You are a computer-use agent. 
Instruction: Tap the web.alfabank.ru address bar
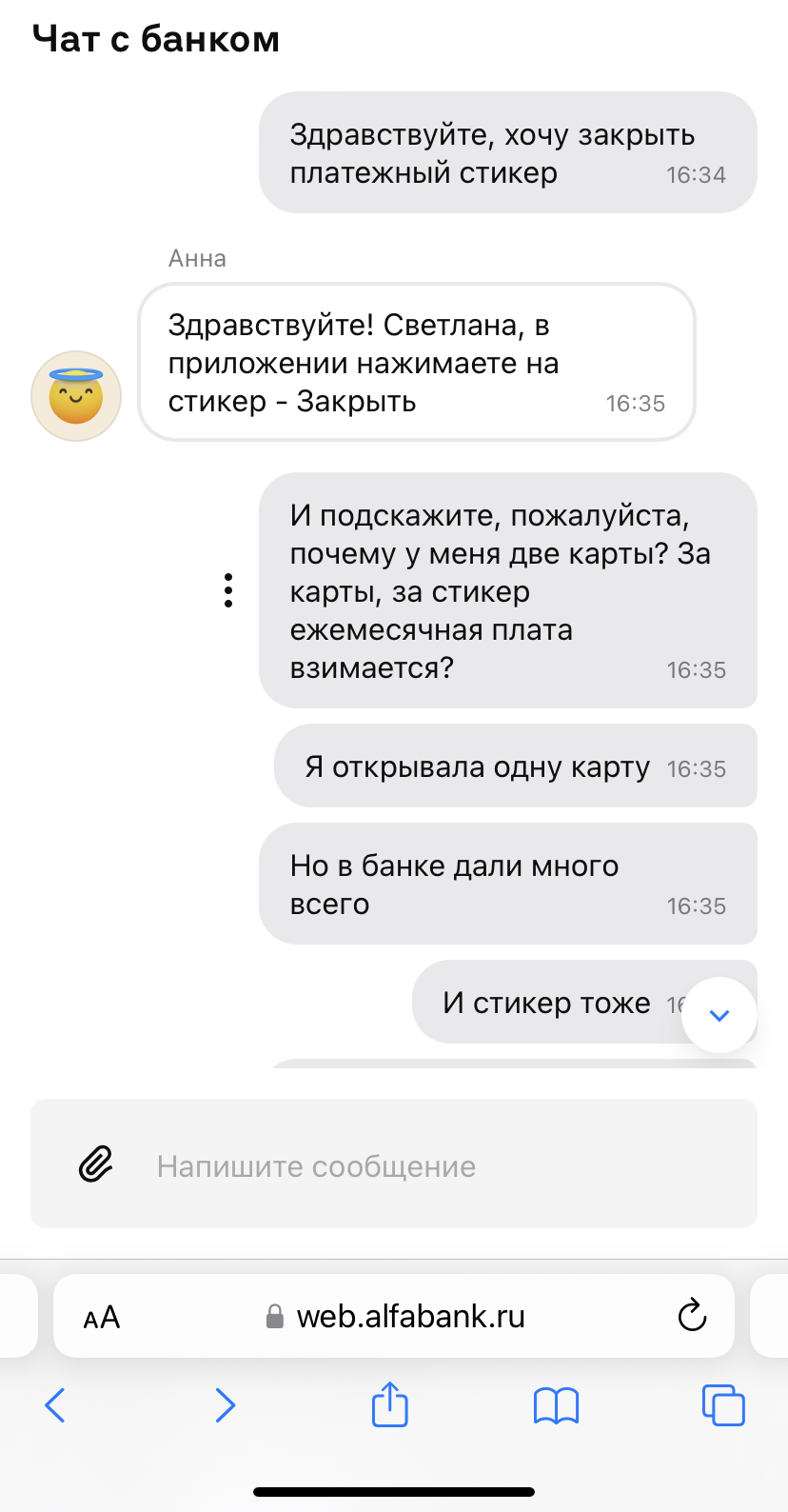point(409,1317)
